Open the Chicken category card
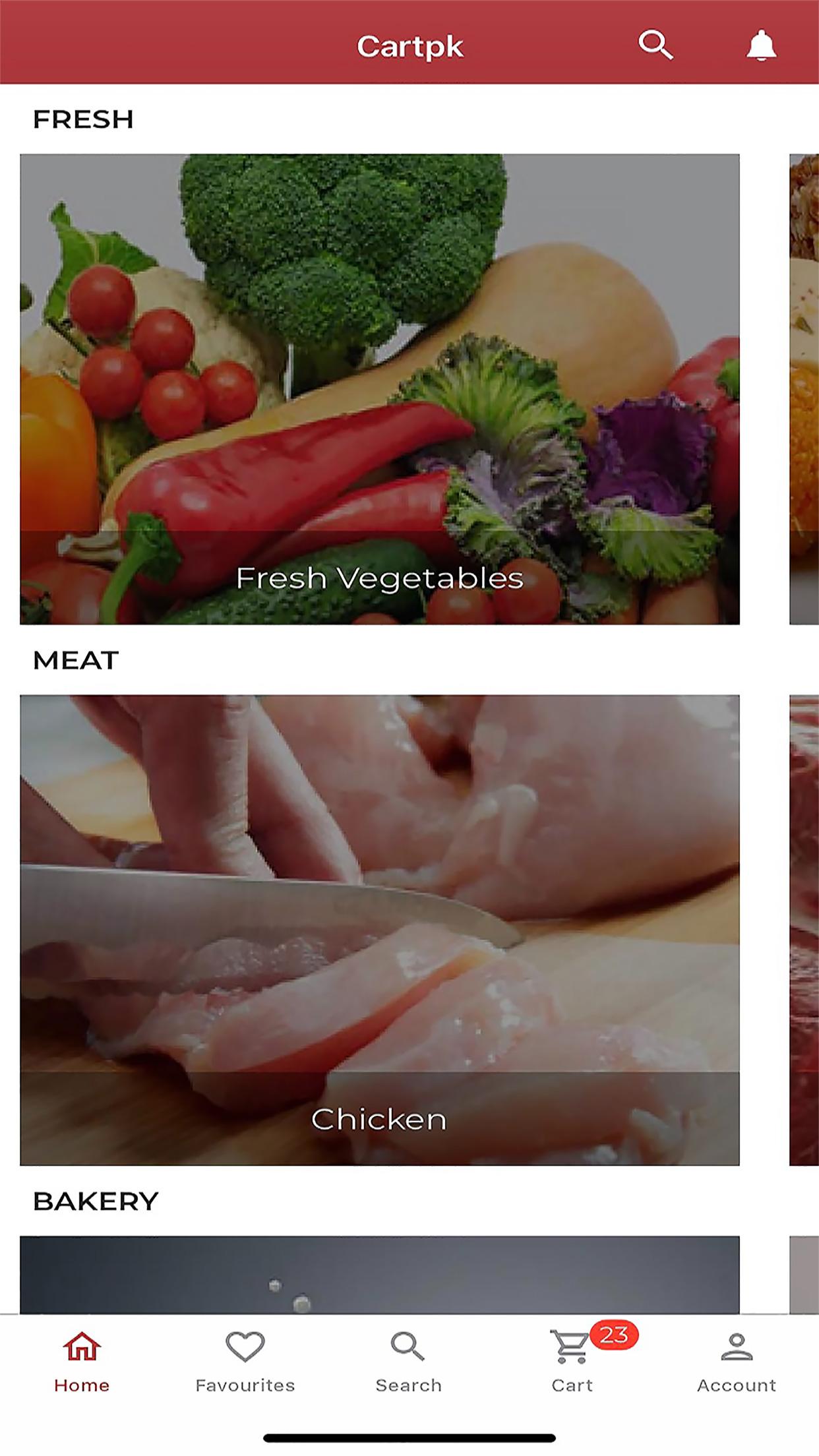The image size is (819, 1456). click(380, 930)
